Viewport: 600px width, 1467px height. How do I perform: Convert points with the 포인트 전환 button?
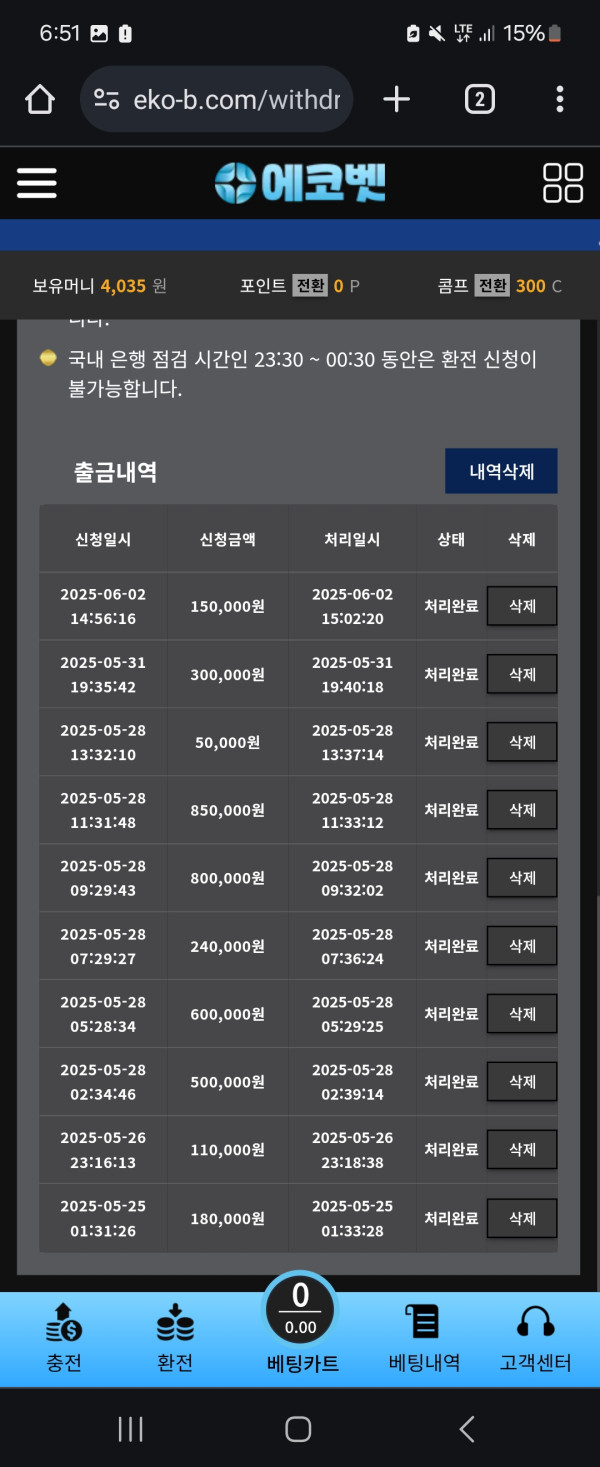pos(310,286)
